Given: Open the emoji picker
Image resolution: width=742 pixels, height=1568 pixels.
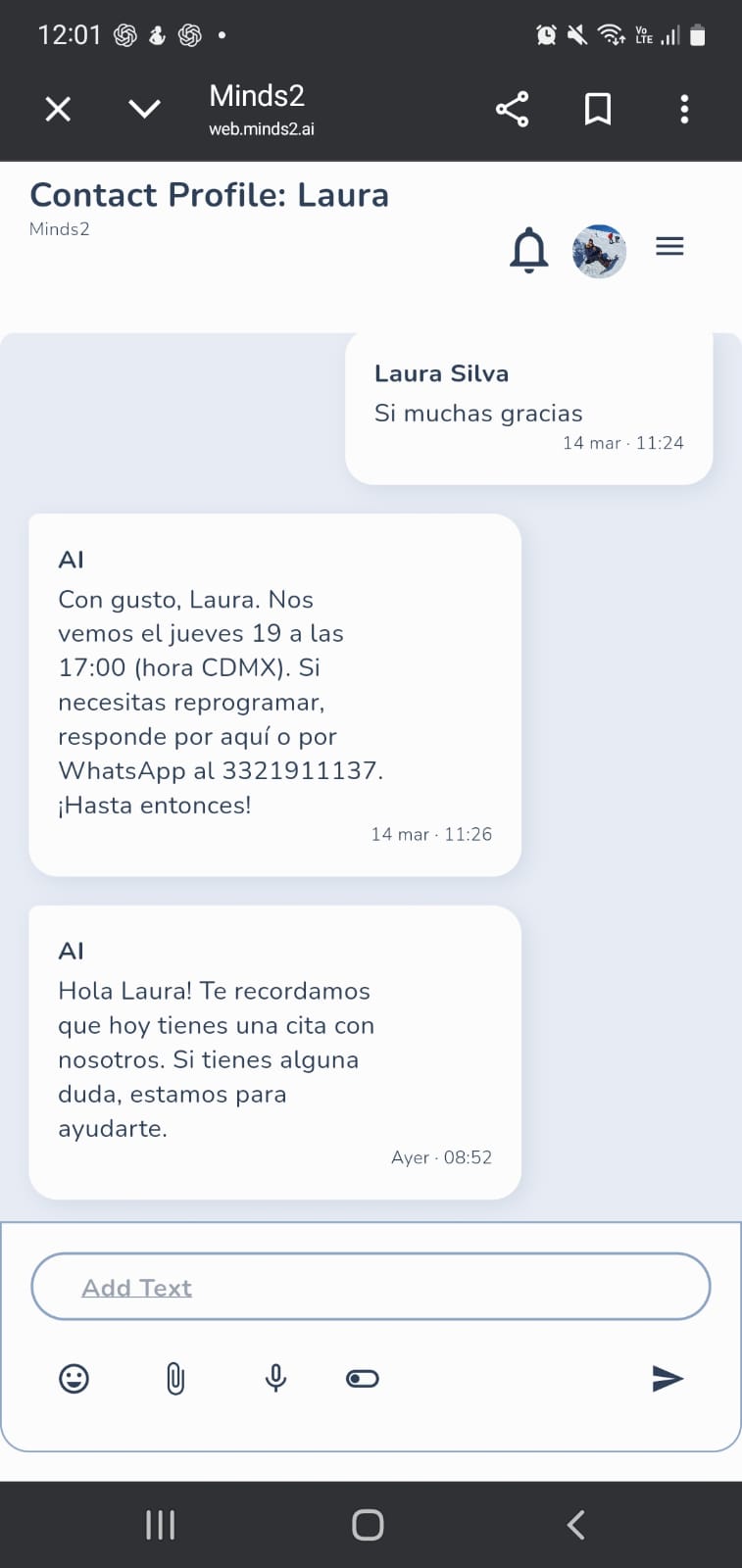Looking at the screenshot, I should (74, 1379).
